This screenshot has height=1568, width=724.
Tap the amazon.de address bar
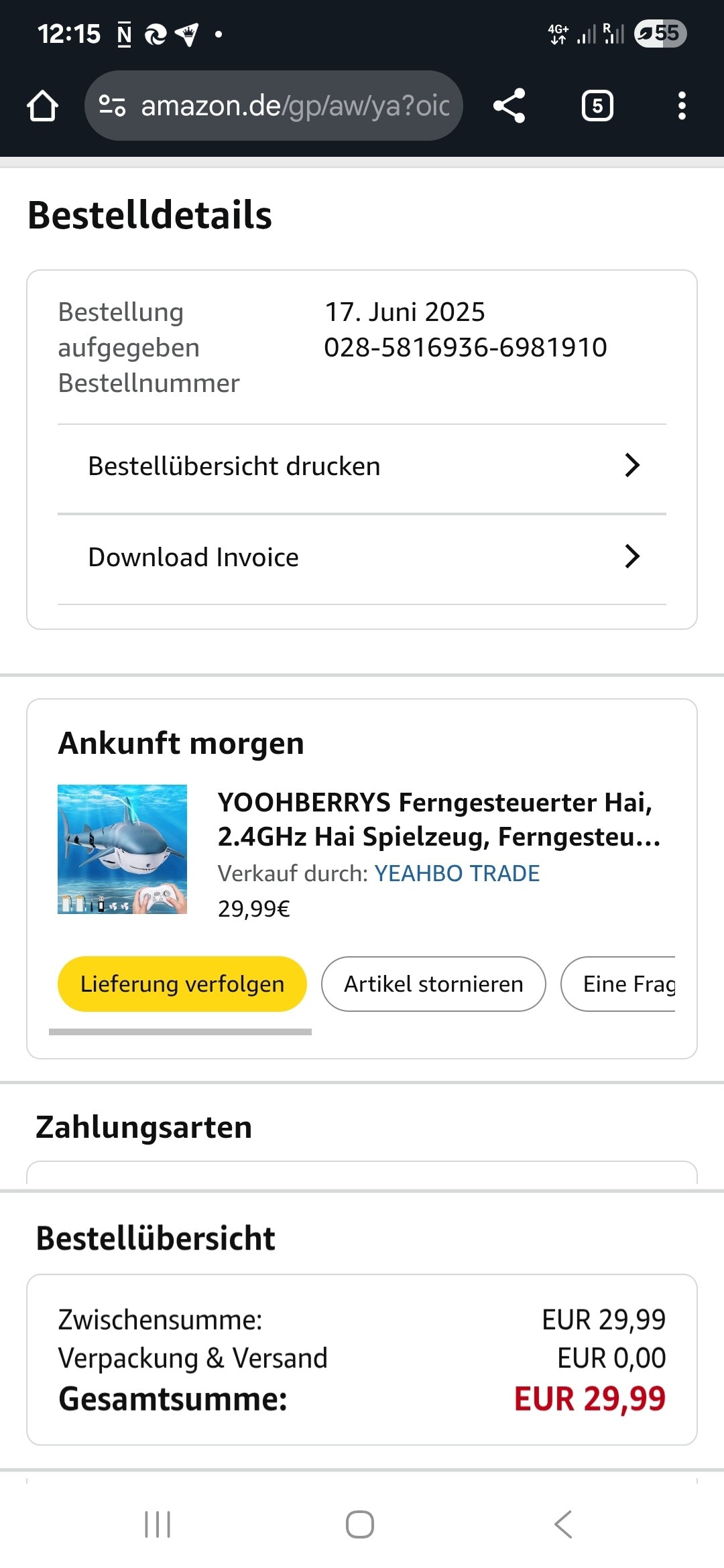274,106
